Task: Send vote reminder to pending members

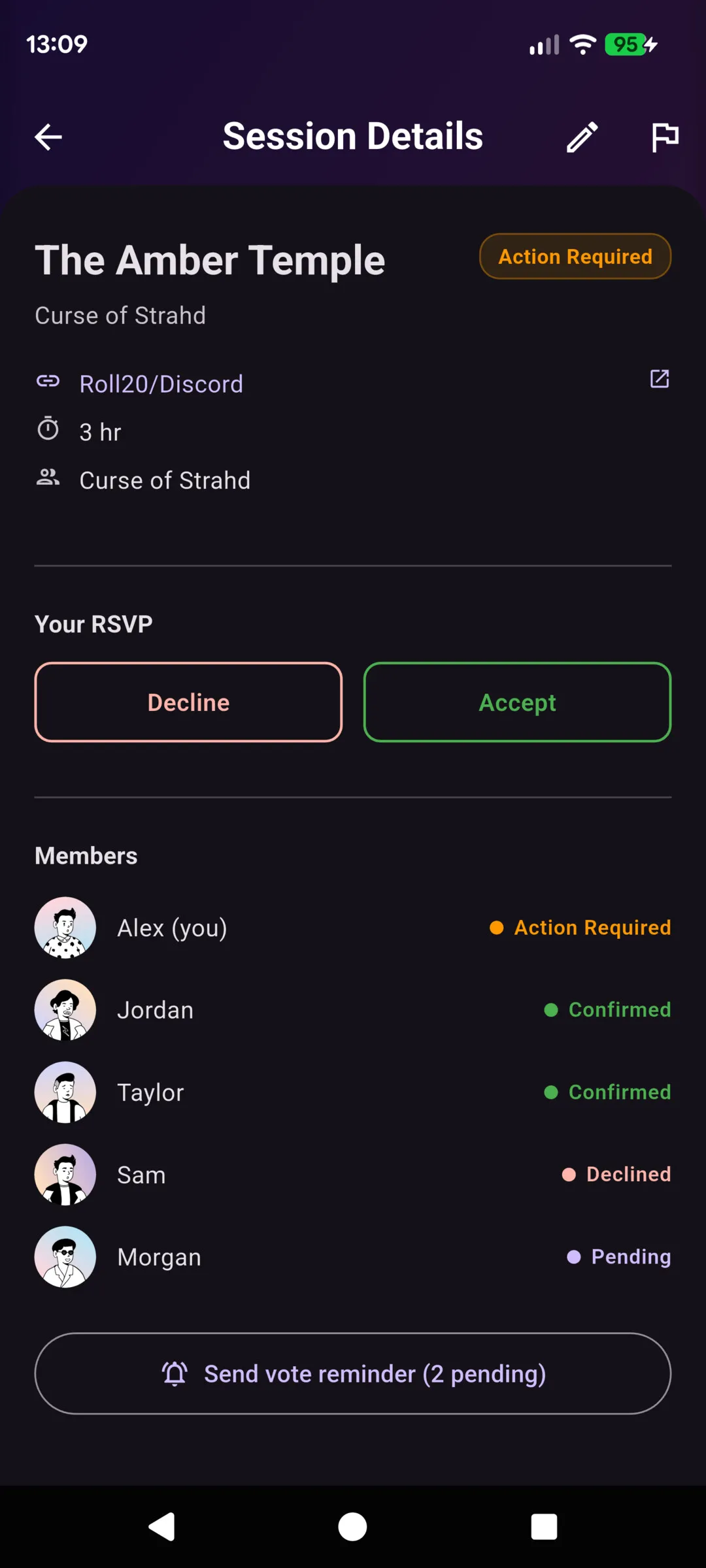Action: tap(353, 1373)
